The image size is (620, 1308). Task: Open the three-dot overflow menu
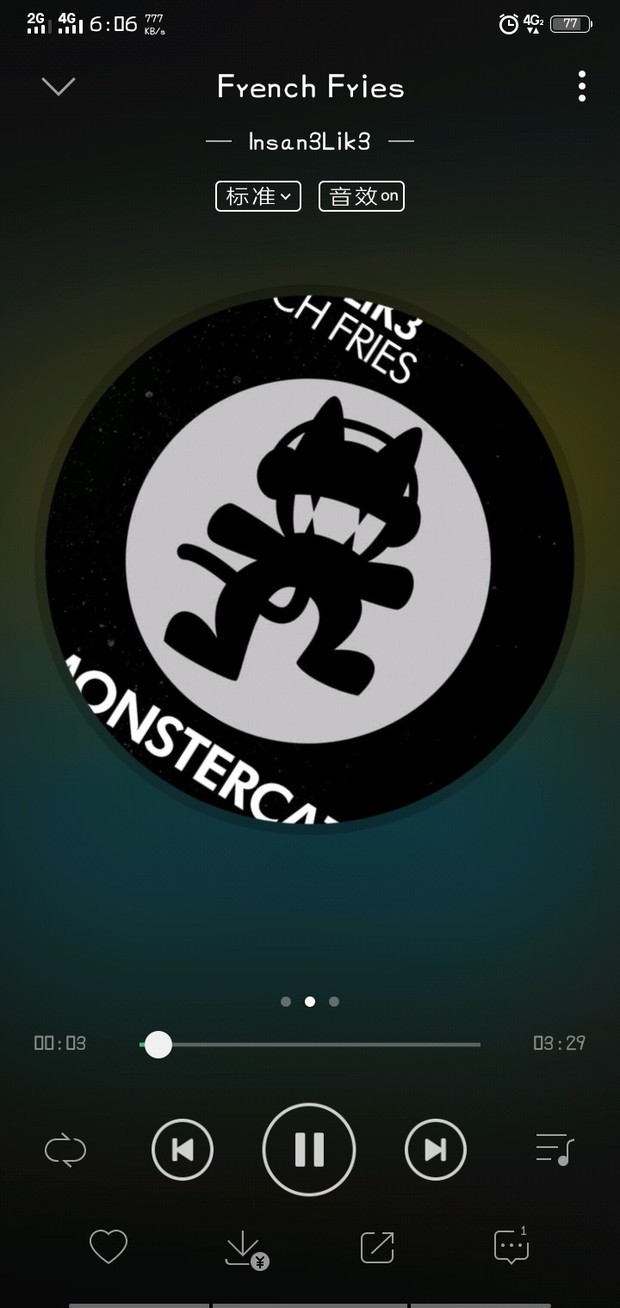click(x=581, y=86)
